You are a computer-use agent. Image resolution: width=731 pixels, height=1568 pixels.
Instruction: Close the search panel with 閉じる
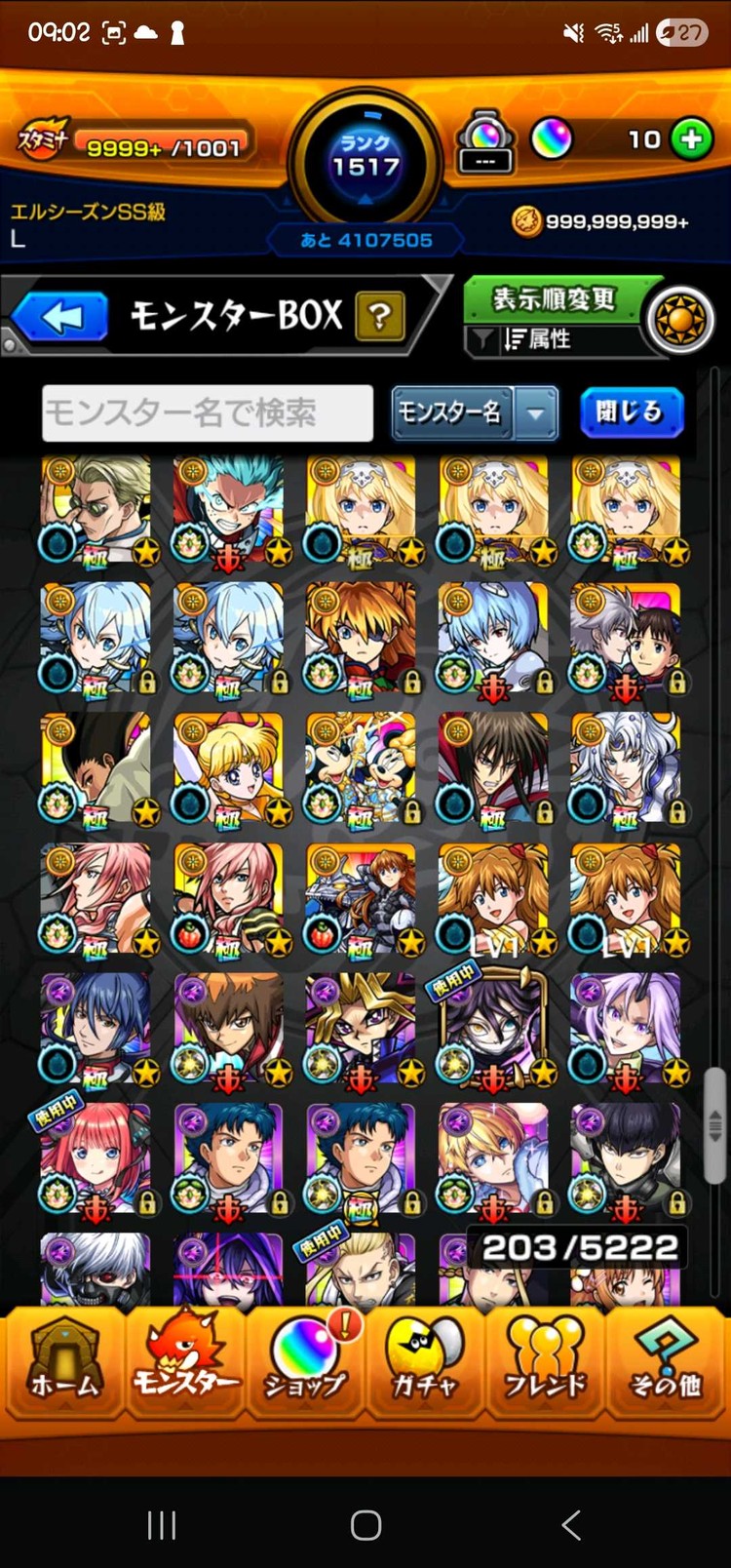631,412
